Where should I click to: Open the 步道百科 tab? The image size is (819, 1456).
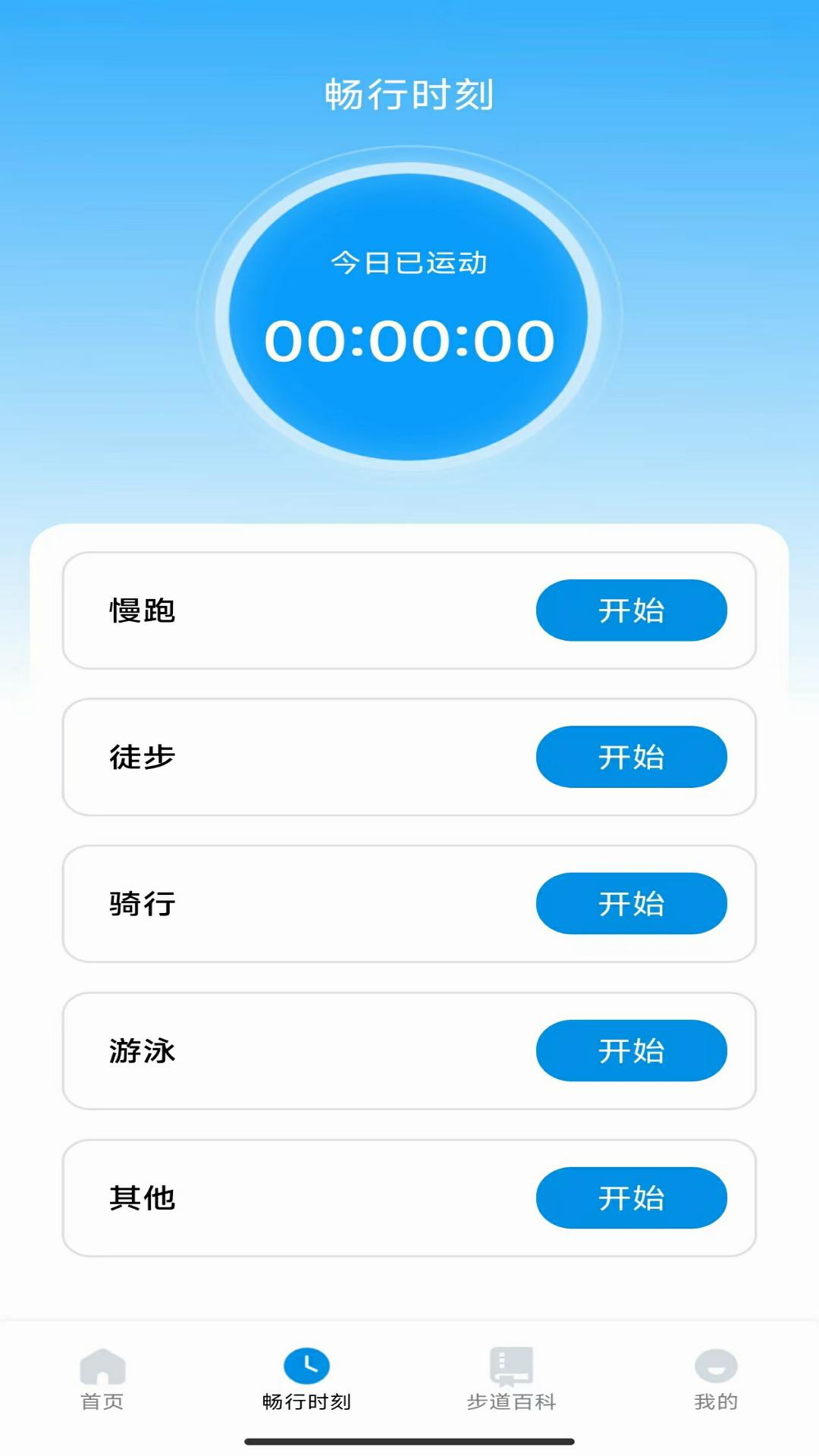point(511,1379)
